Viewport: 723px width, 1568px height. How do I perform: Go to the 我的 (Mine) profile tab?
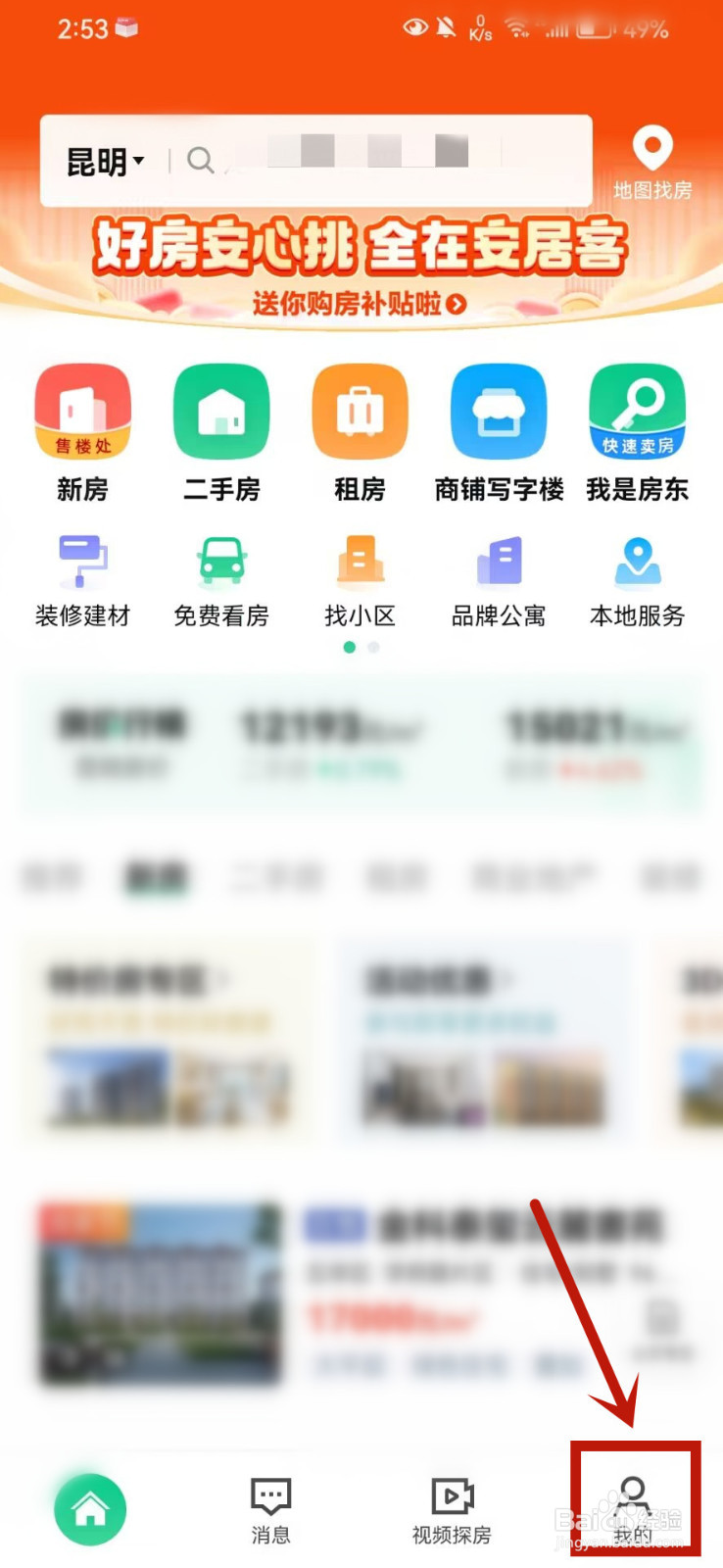click(635, 1499)
